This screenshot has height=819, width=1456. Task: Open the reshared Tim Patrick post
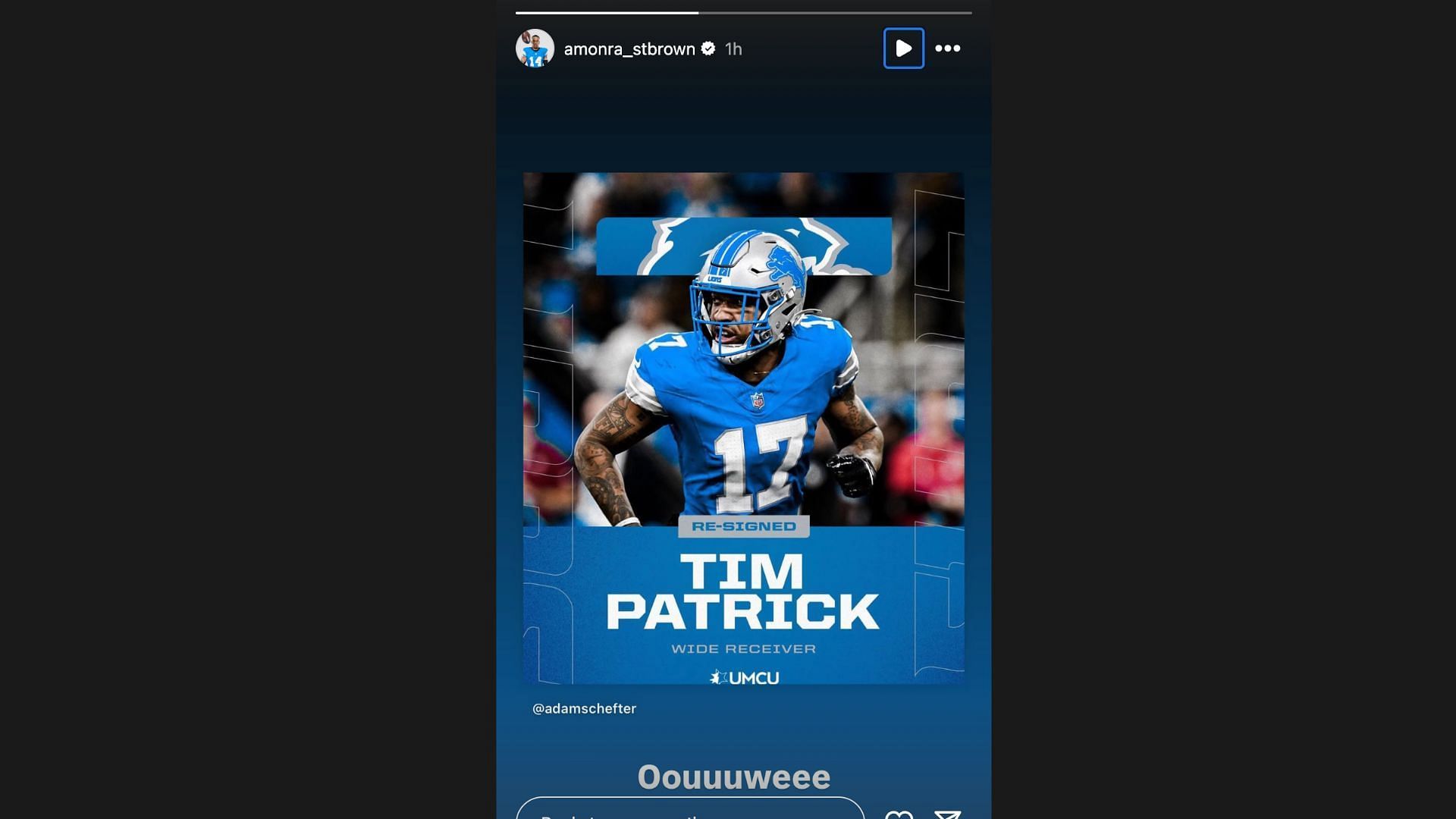(x=743, y=428)
